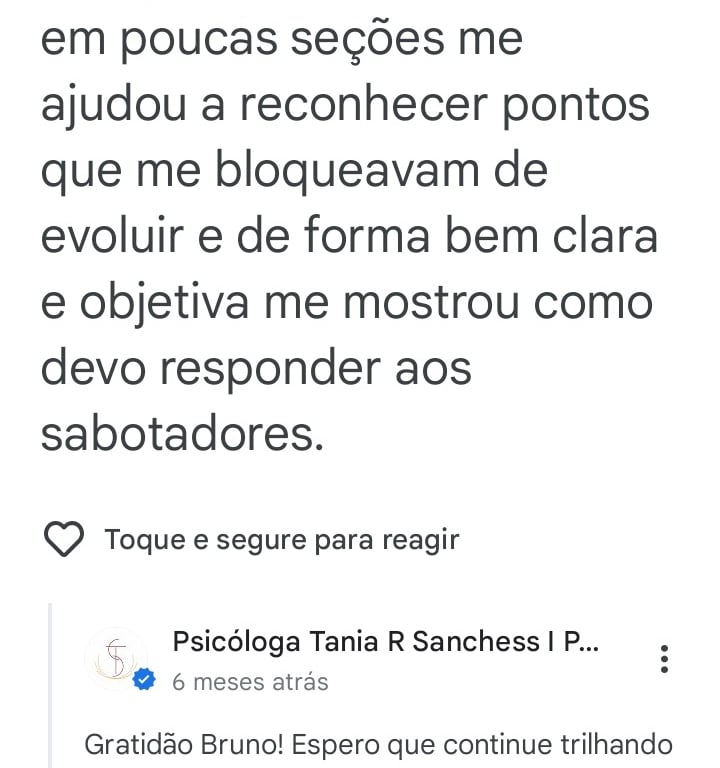The width and height of the screenshot is (720, 768).
Task: Tap the heart icon to react
Action: coord(66,541)
